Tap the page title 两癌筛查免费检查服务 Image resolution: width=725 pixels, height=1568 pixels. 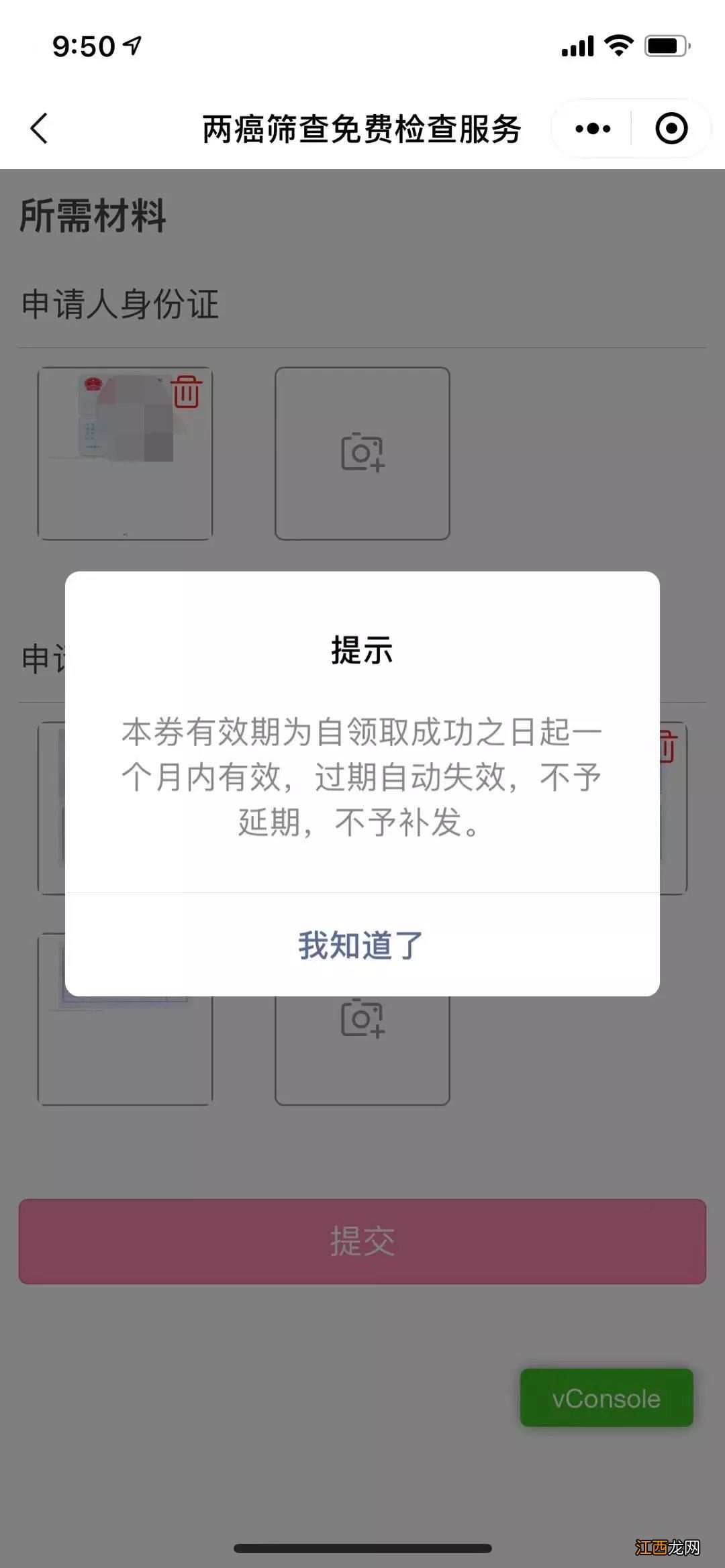(x=362, y=129)
